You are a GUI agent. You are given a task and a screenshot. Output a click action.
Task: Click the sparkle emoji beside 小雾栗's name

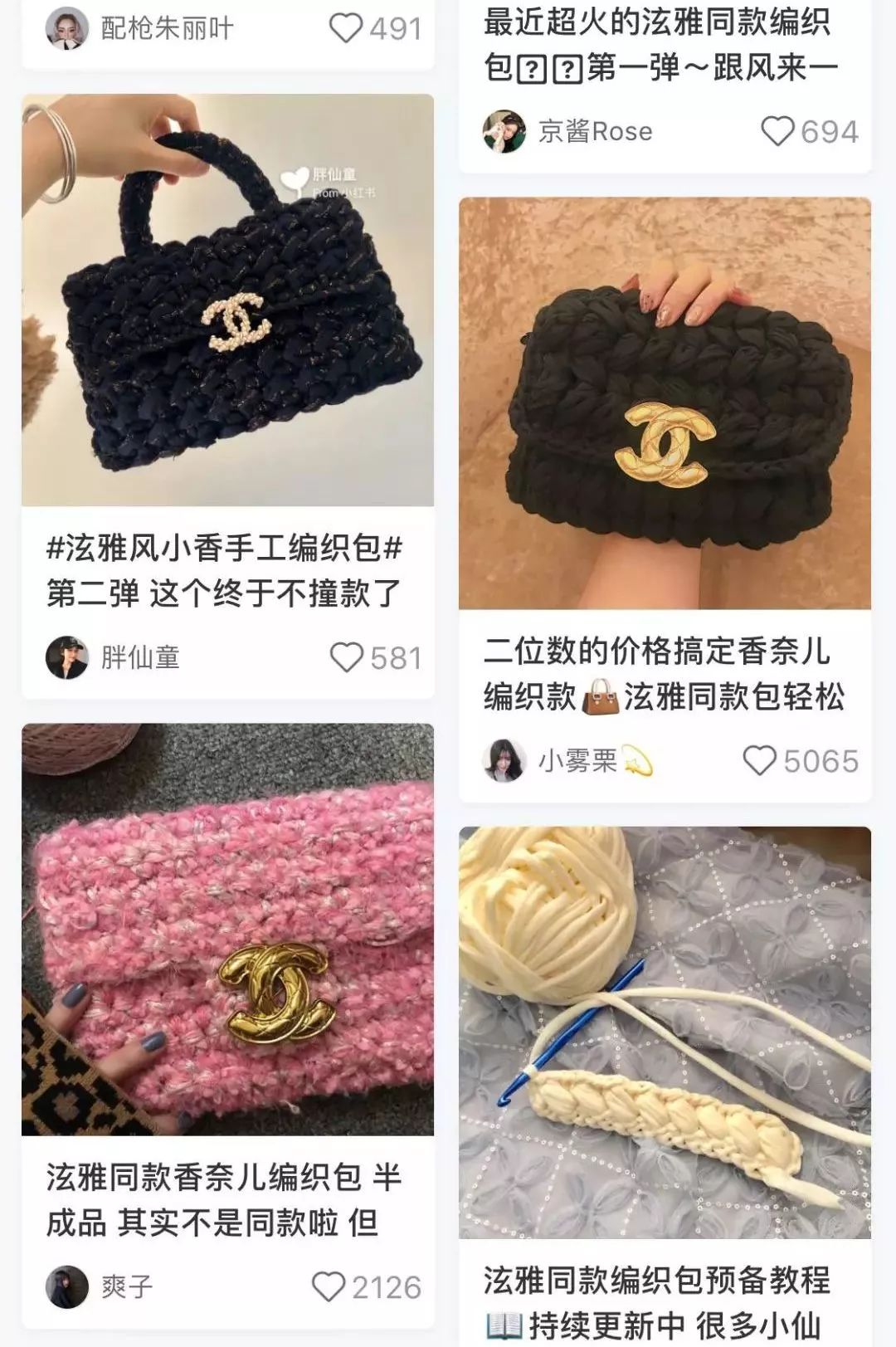[639, 758]
